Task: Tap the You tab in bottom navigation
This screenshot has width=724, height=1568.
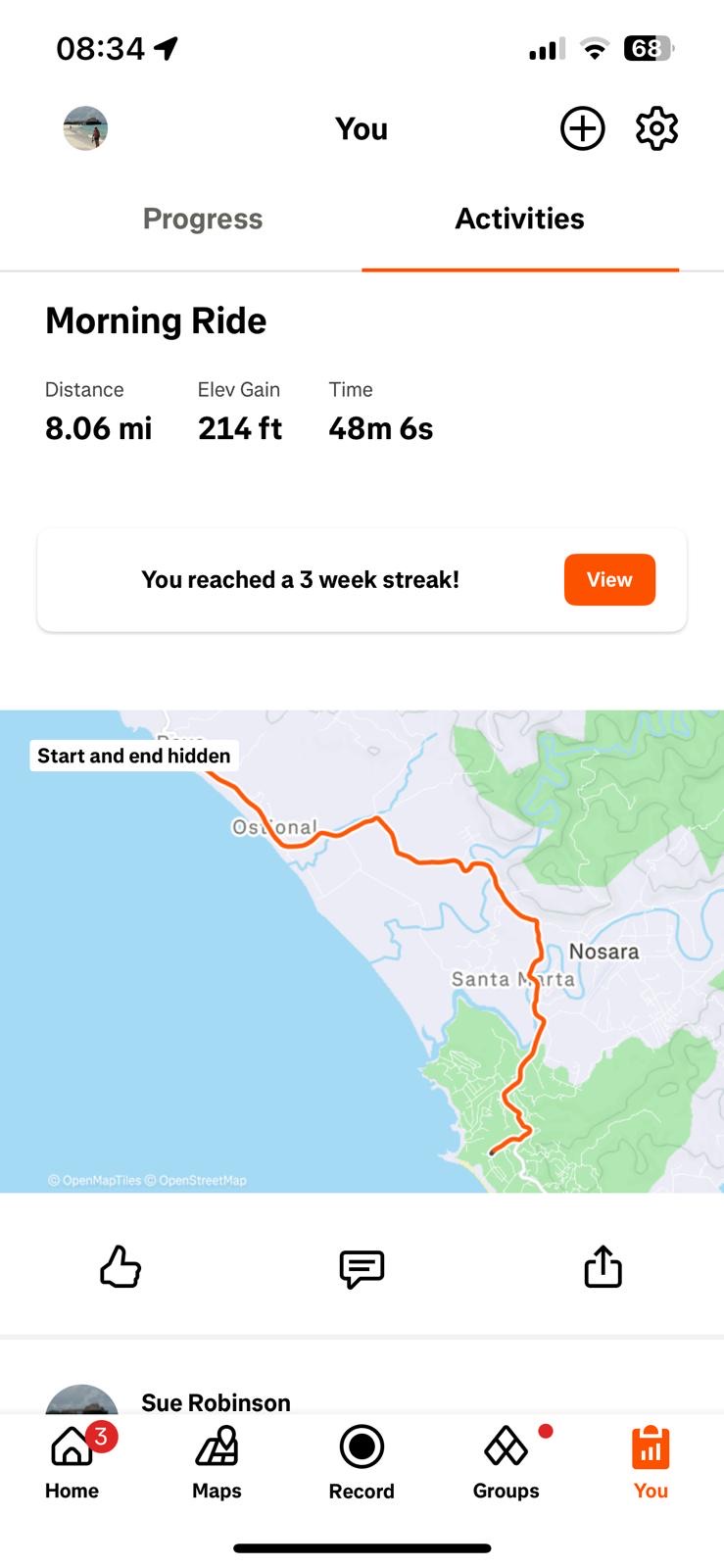Action: (x=651, y=1462)
